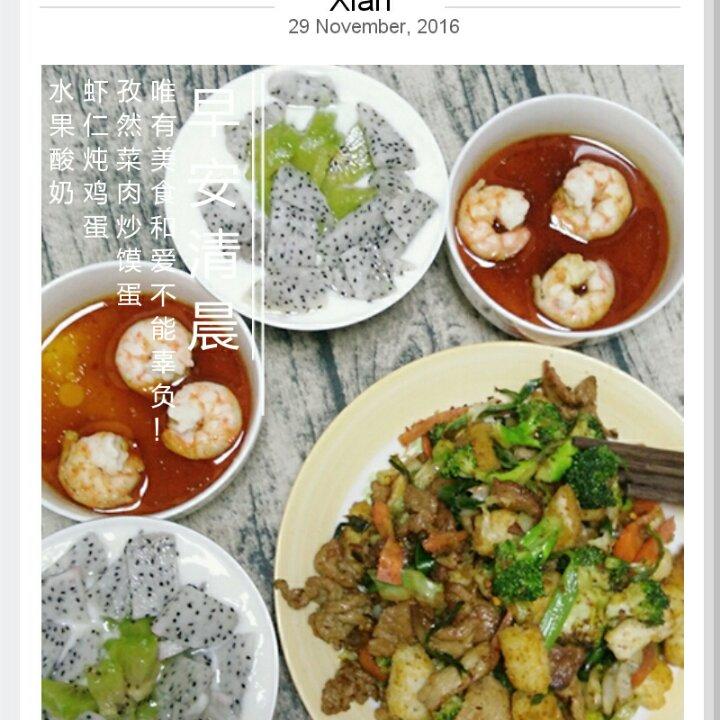This screenshot has height=720, width=720.
Task: Open the breakfast food photo in the post
Action: pyautogui.click(x=362, y=392)
